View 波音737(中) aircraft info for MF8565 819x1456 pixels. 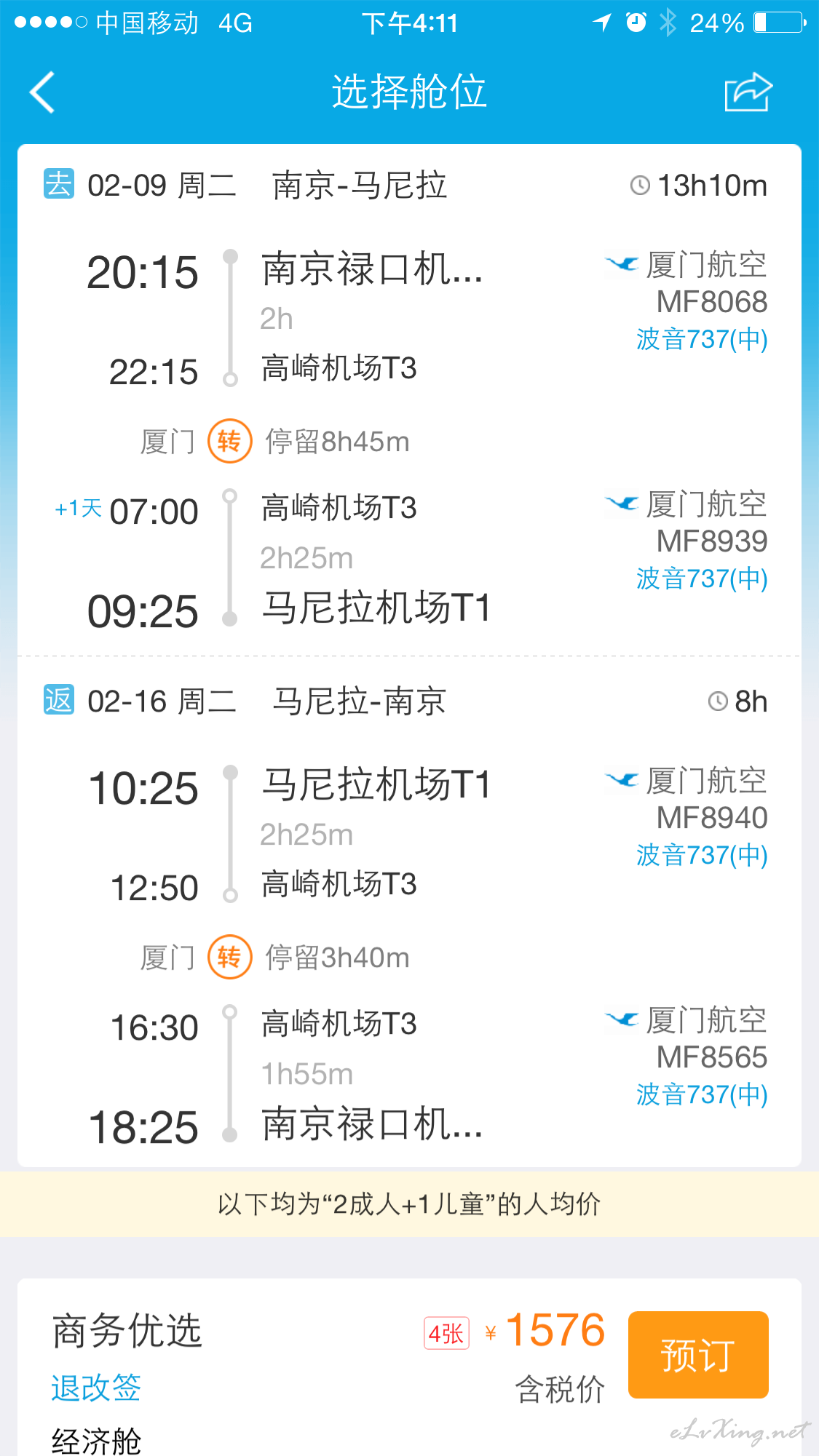tap(702, 1094)
